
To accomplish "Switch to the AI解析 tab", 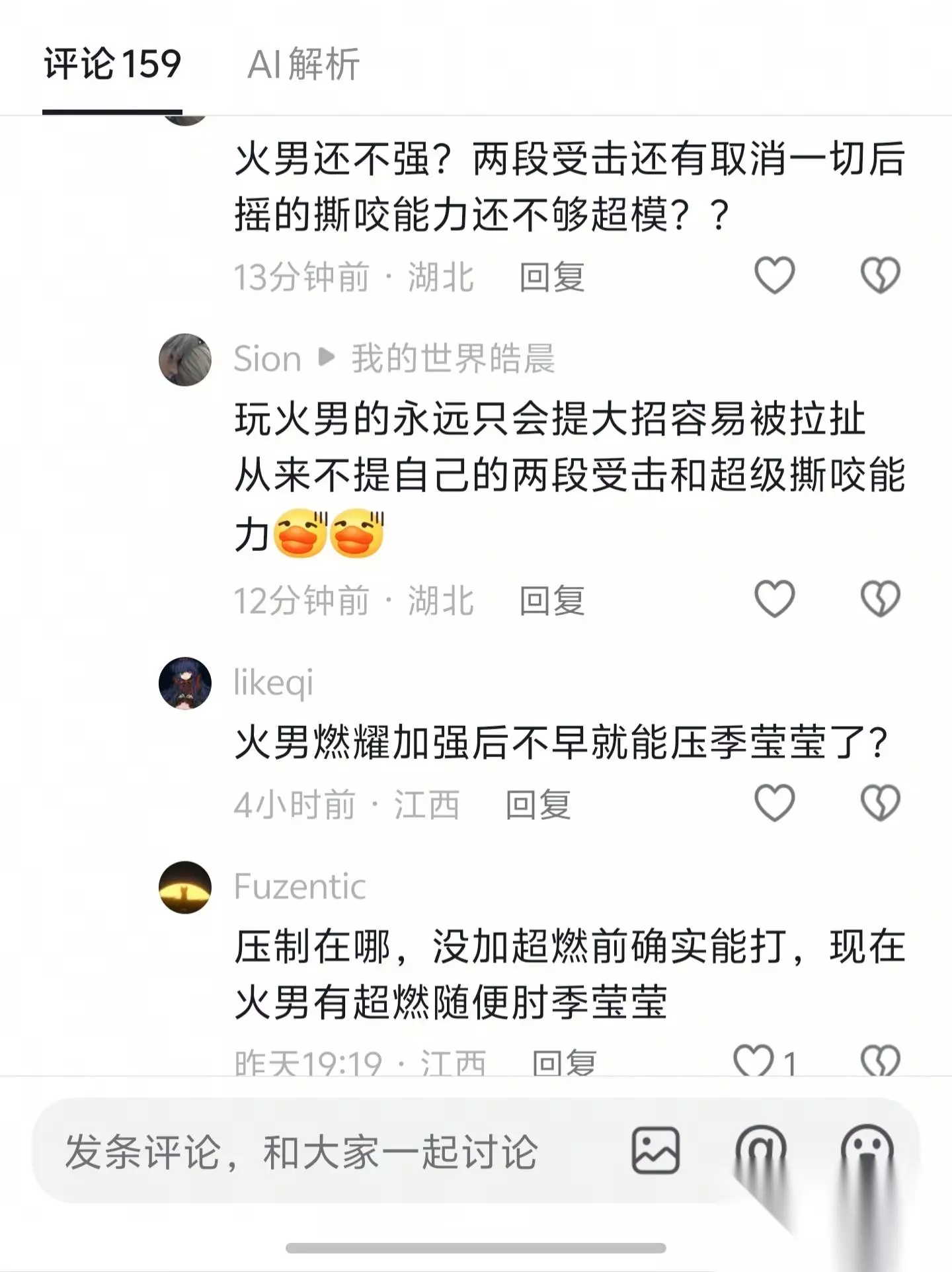I will coord(303,64).
